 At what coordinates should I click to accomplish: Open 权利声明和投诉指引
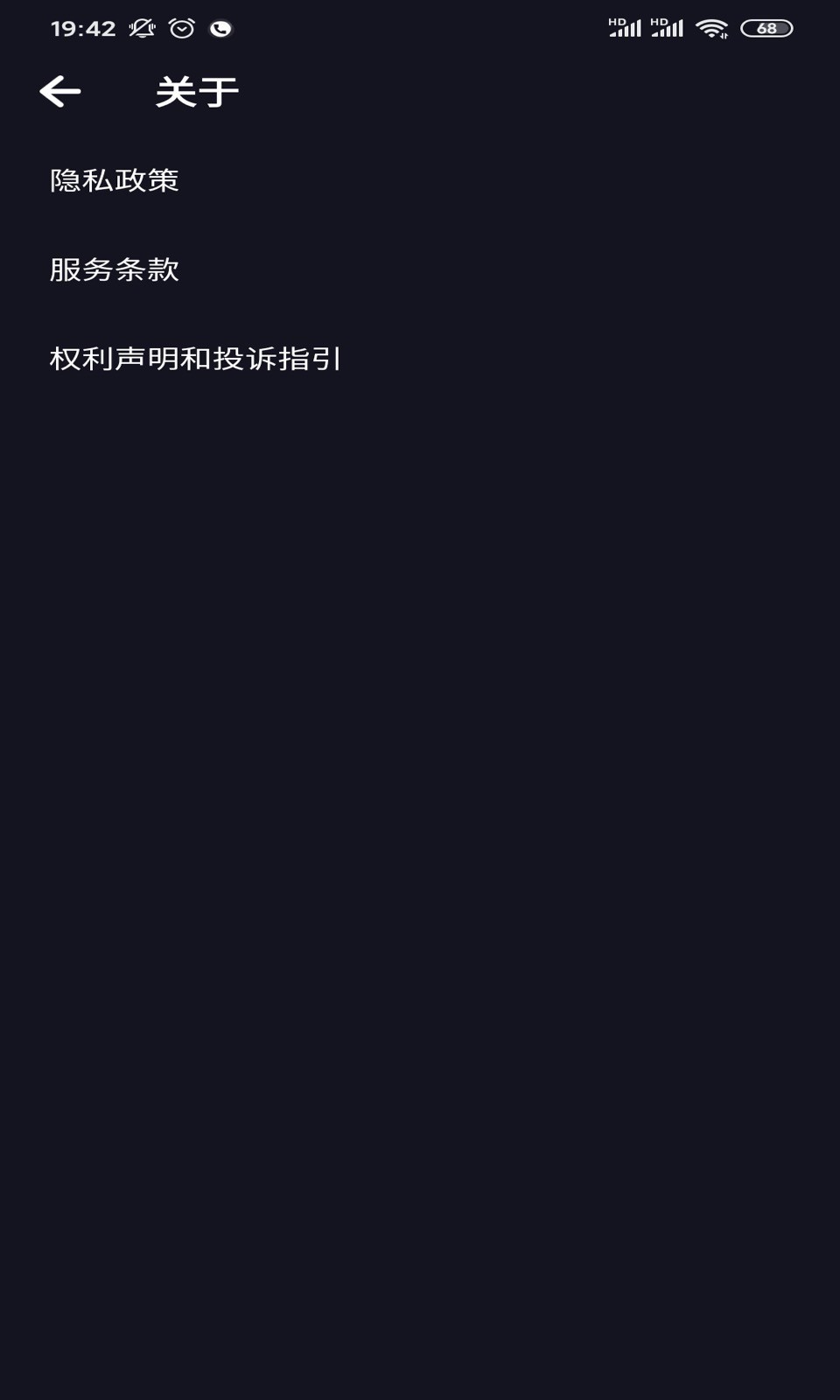tap(195, 359)
